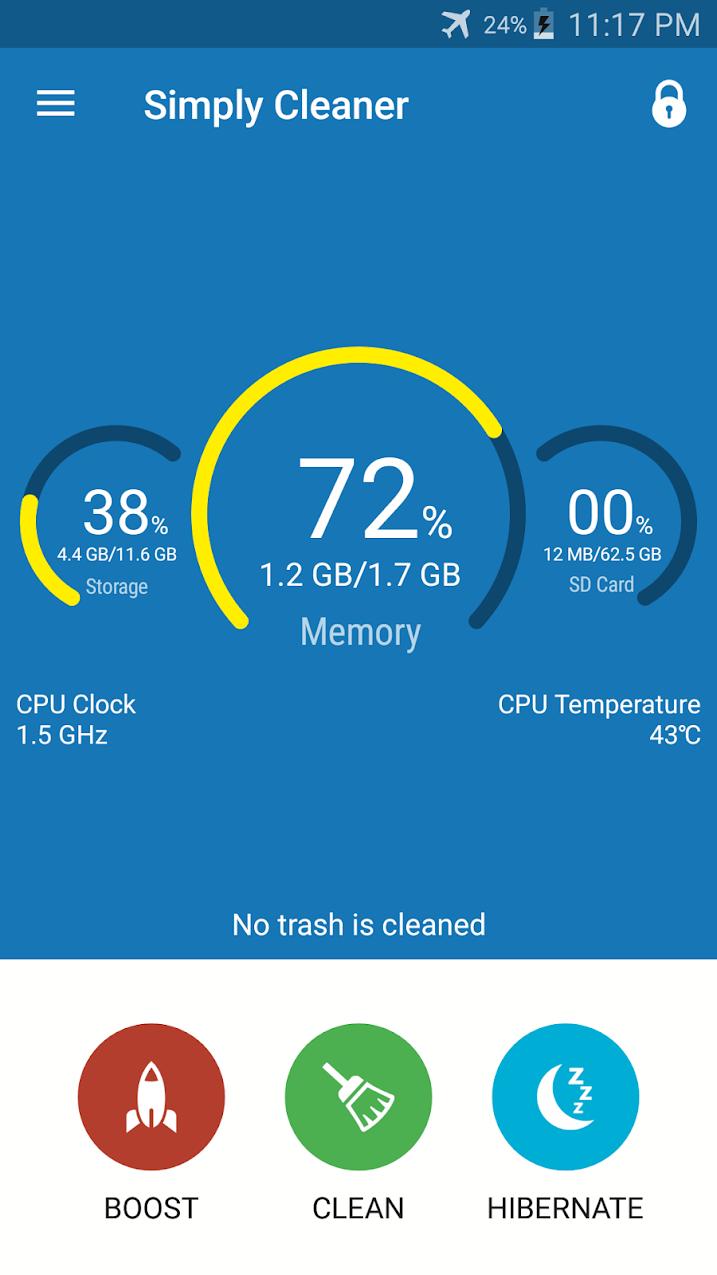The image size is (717, 1275).
Task: Run the Clean broom button
Action: point(358,1097)
